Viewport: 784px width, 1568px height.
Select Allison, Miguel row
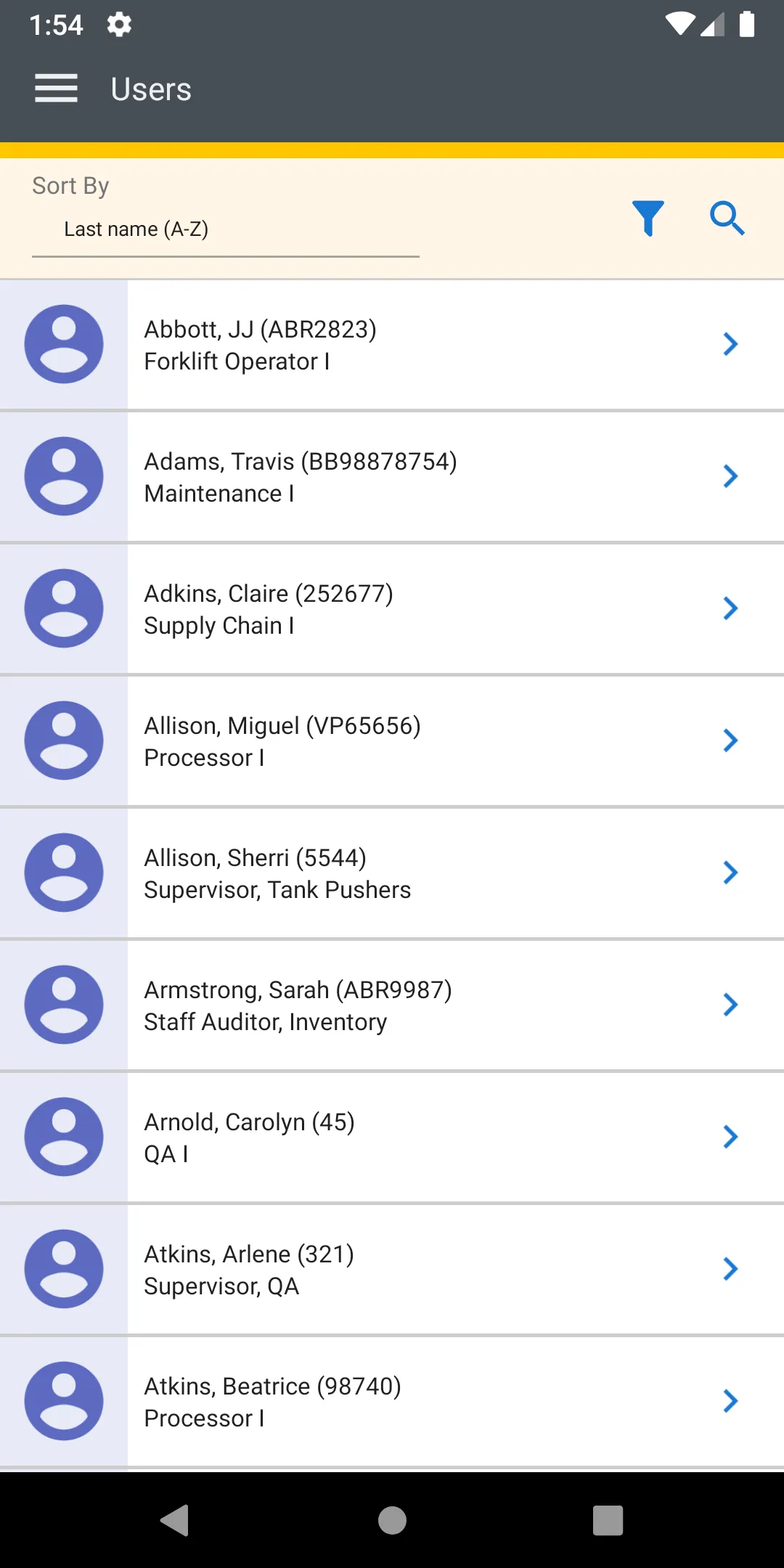(x=392, y=741)
